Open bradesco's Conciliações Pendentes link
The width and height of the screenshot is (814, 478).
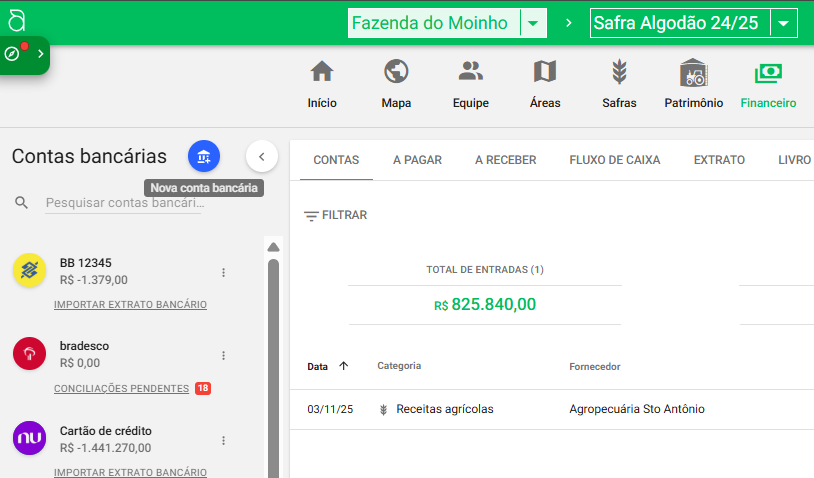121,388
